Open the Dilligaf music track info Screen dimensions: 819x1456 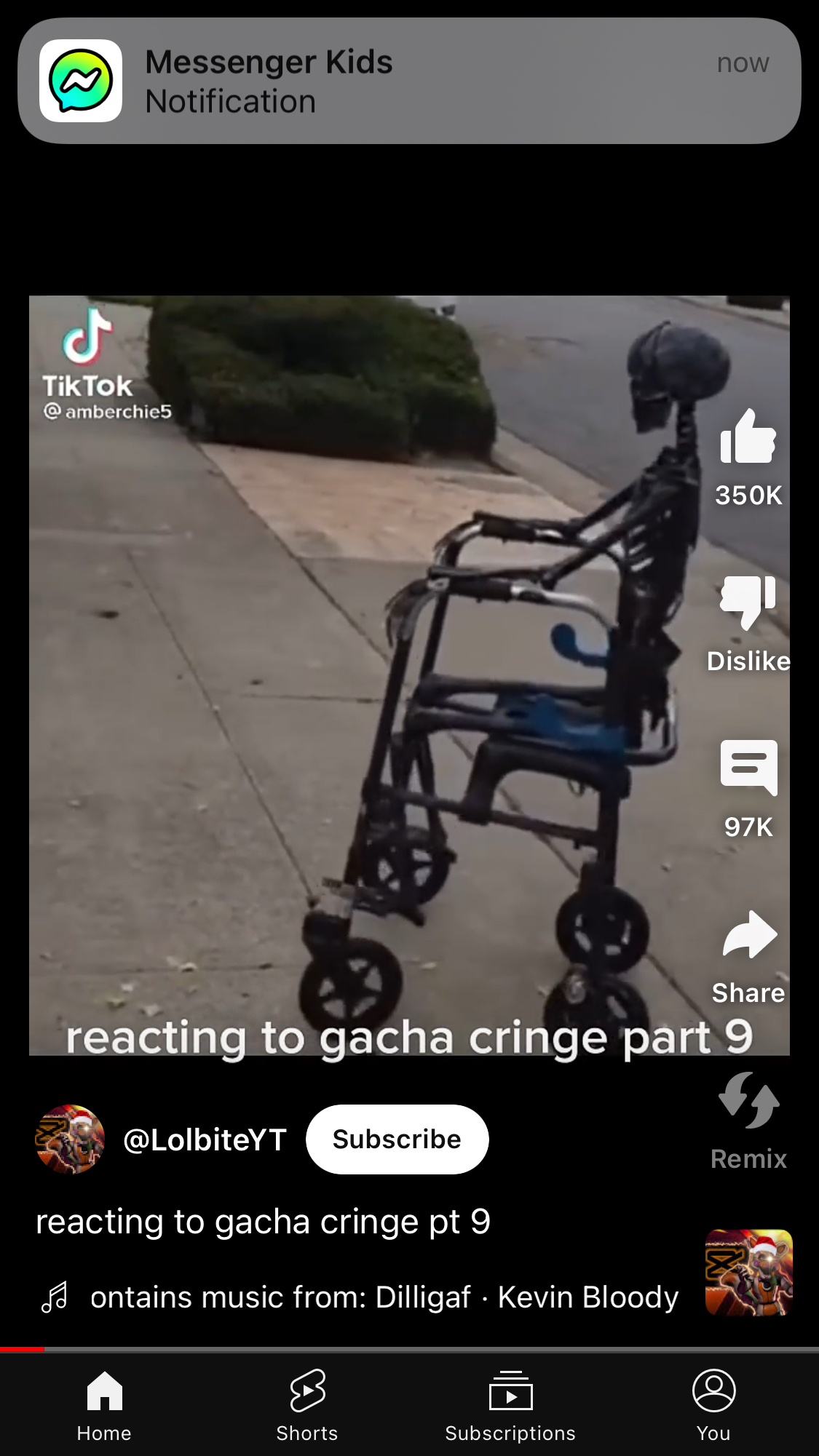pos(384,1297)
